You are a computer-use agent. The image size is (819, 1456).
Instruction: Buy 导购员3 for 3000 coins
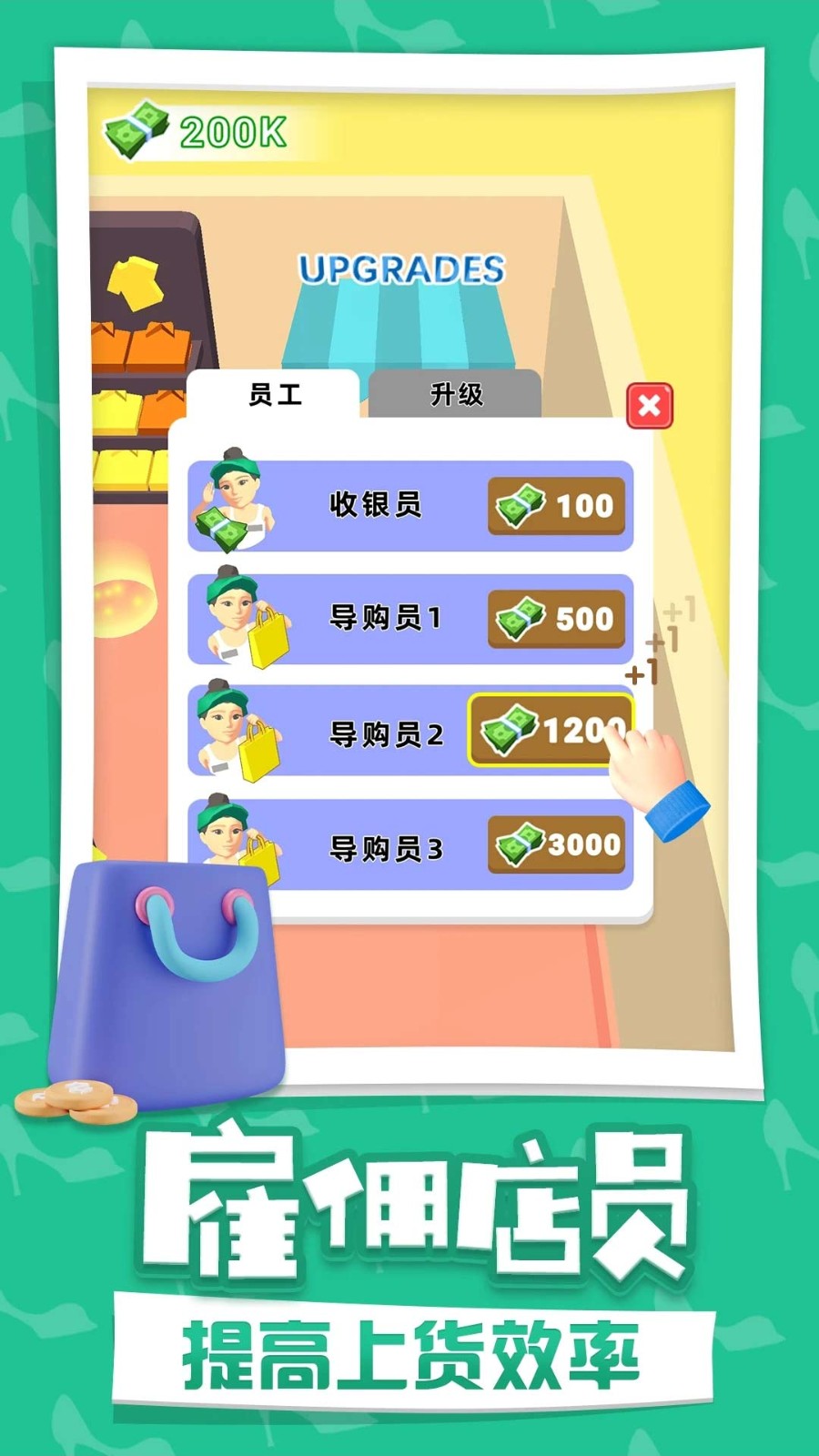(x=553, y=845)
